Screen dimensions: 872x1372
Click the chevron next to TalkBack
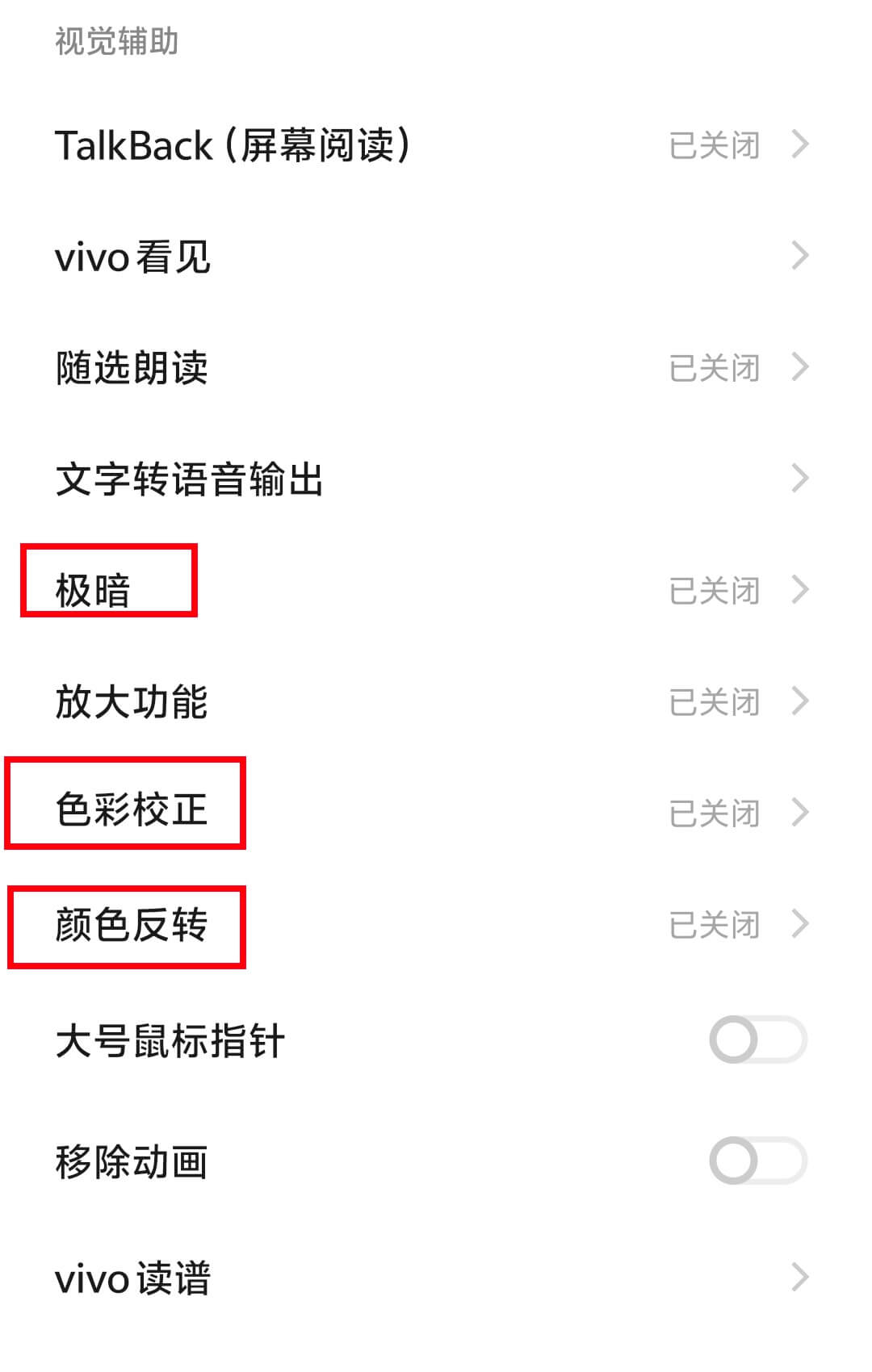801,144
